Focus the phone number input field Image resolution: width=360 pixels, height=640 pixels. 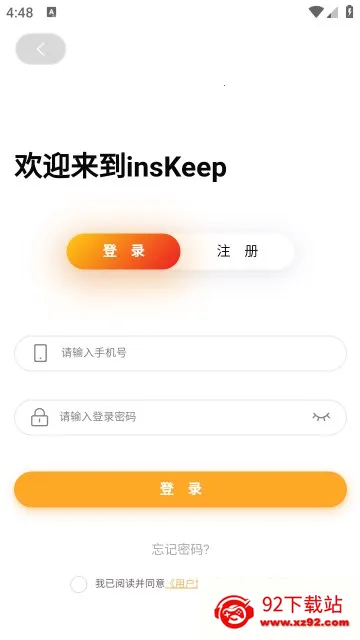[180, 353]
